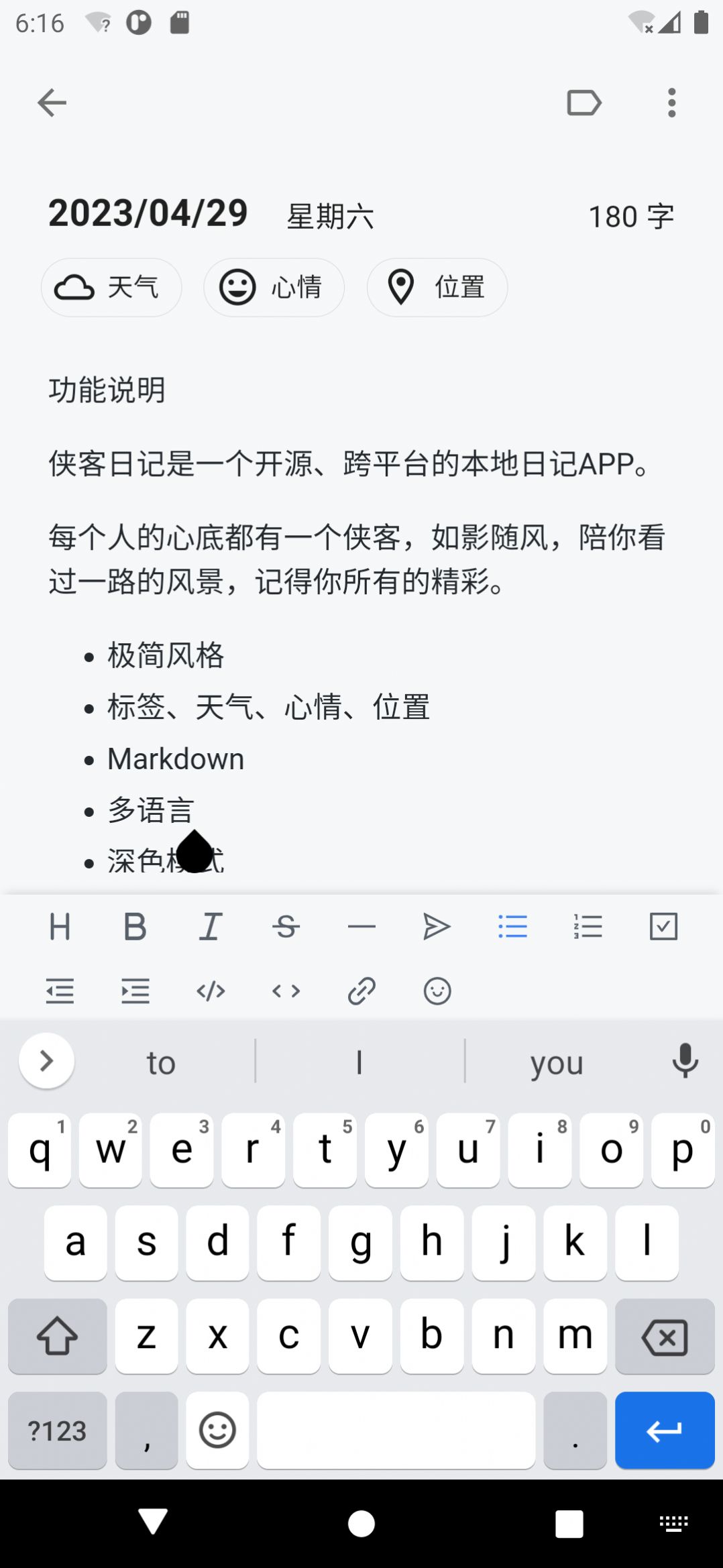Insert a task checklist item

(x=663, y=926)
